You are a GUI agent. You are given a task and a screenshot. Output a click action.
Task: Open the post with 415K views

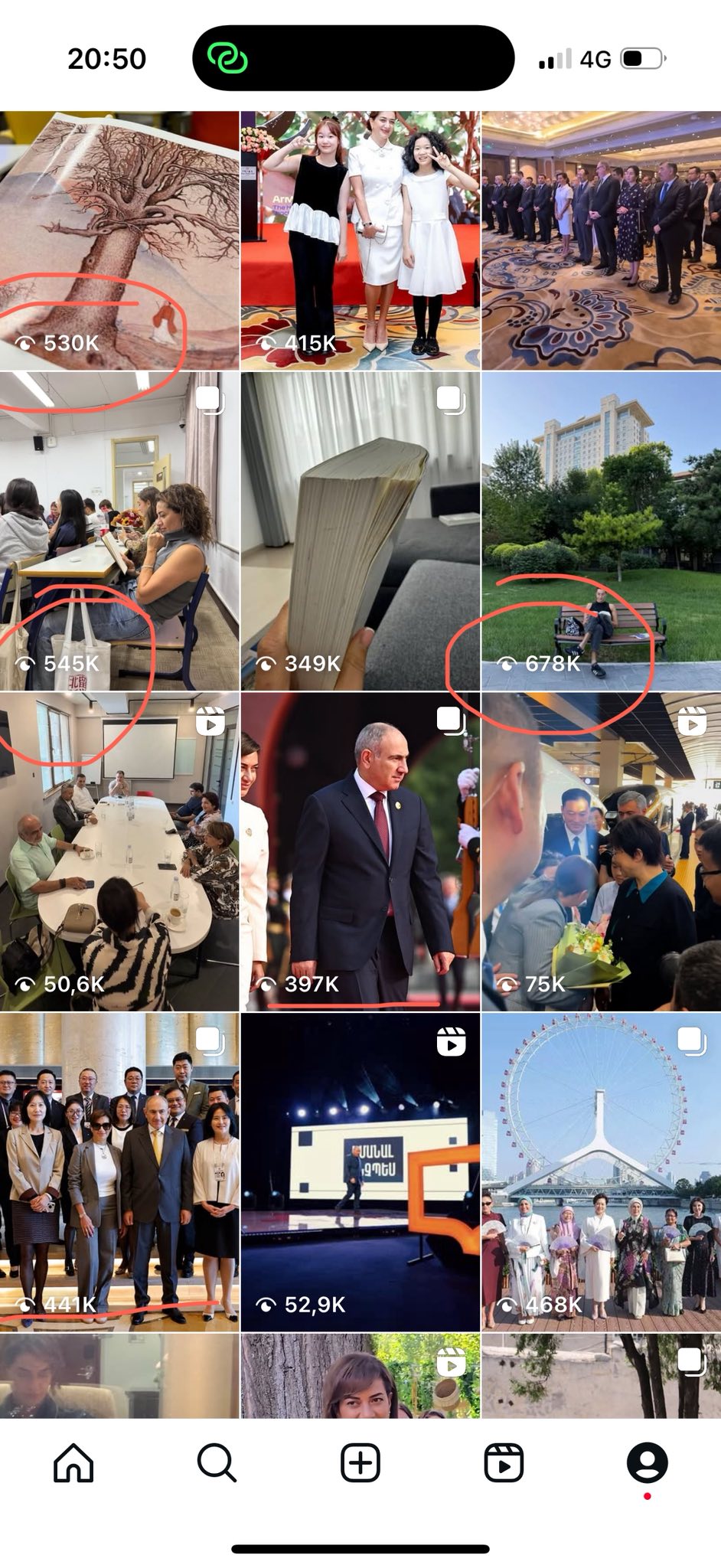[x=360, y=240]
